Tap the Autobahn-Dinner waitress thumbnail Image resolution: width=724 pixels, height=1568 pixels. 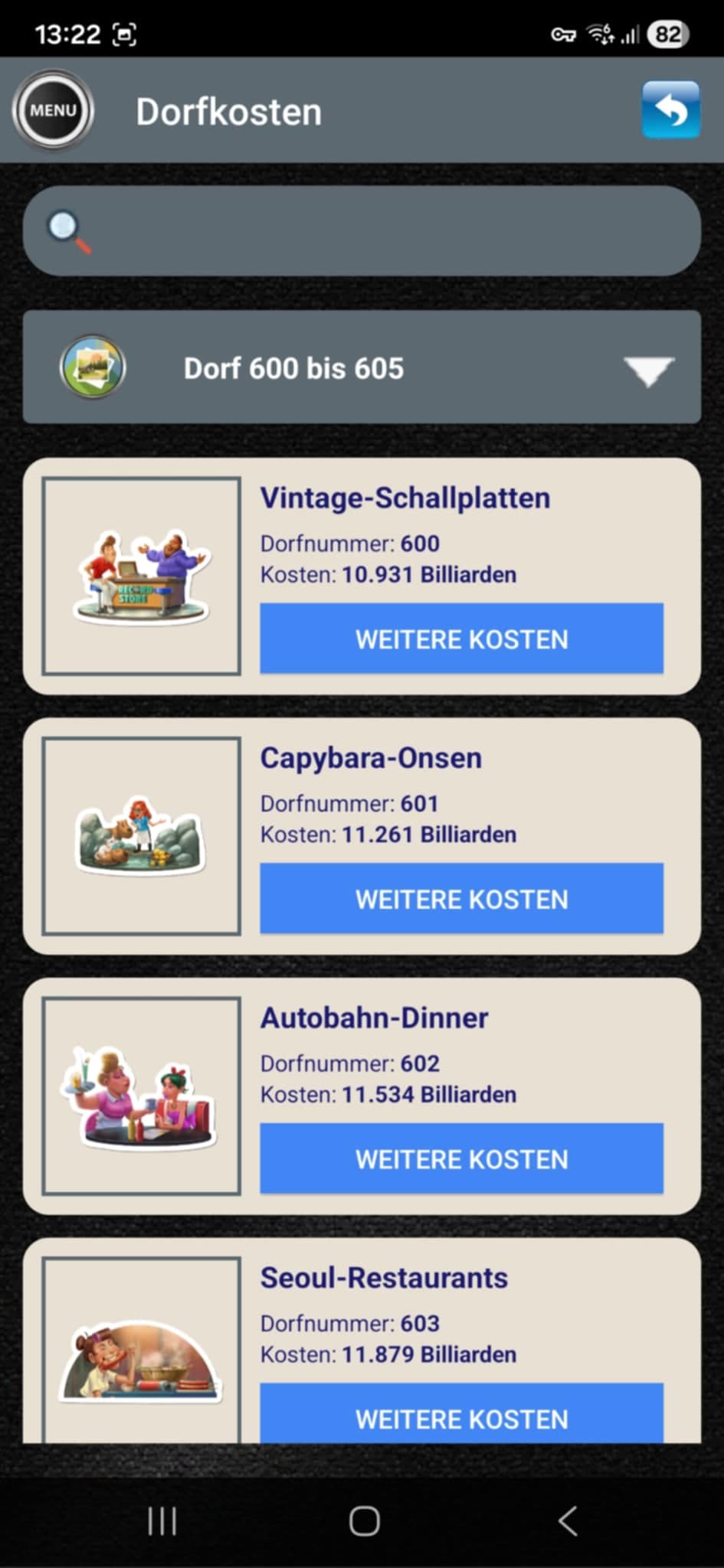143,1096
